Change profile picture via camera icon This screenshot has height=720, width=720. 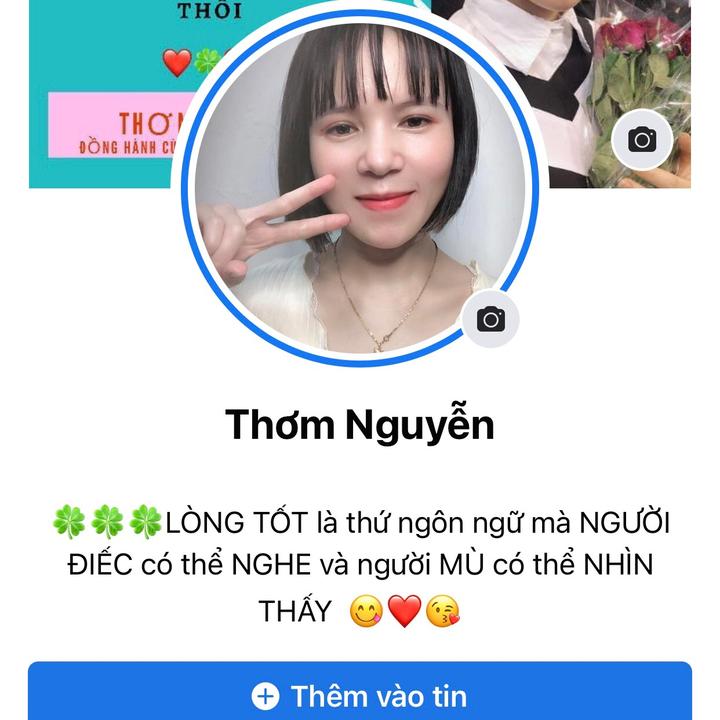[490, 319]
